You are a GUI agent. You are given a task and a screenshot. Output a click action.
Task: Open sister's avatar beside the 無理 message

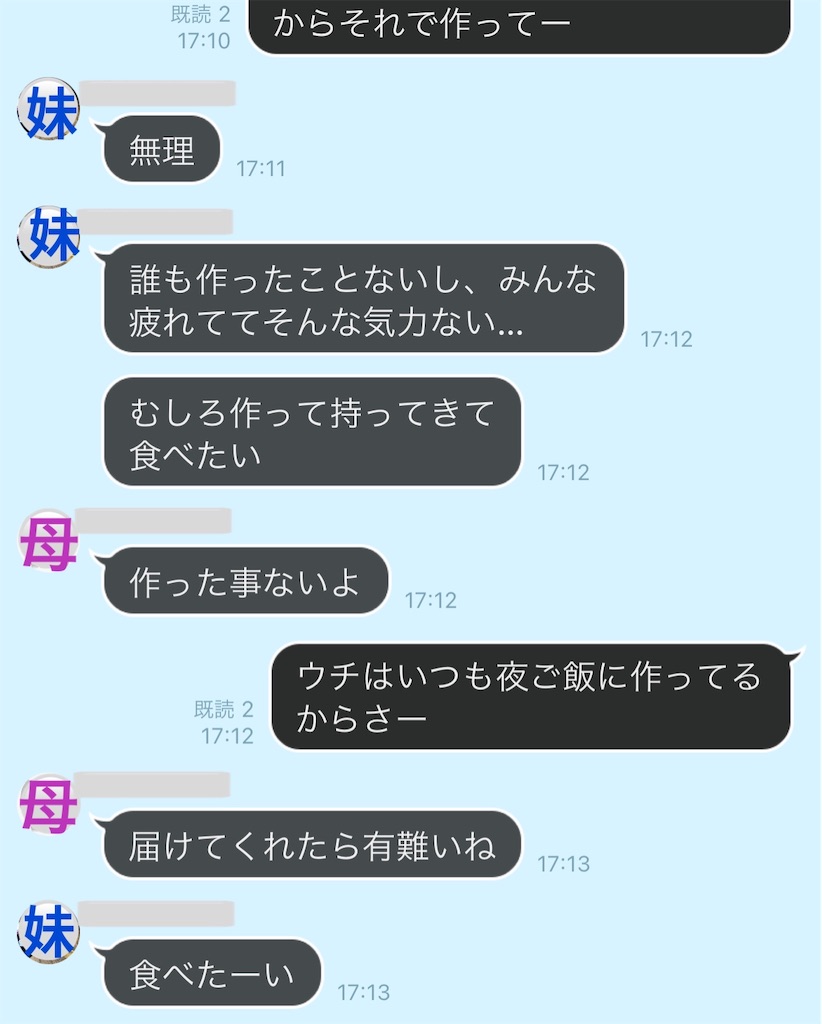pyautogui.click(x=48, y=109)
